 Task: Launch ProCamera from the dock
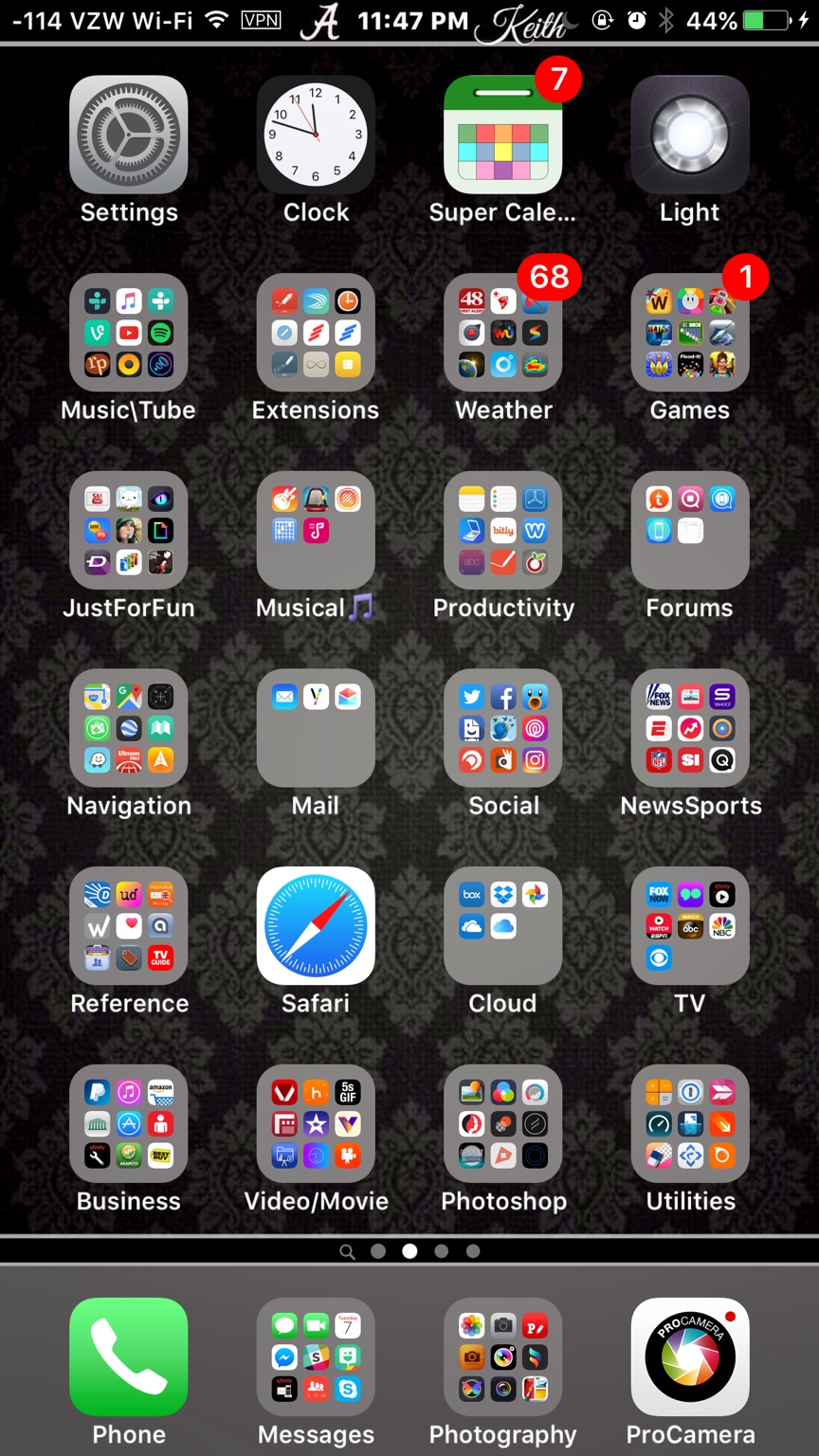(690, 1356)
